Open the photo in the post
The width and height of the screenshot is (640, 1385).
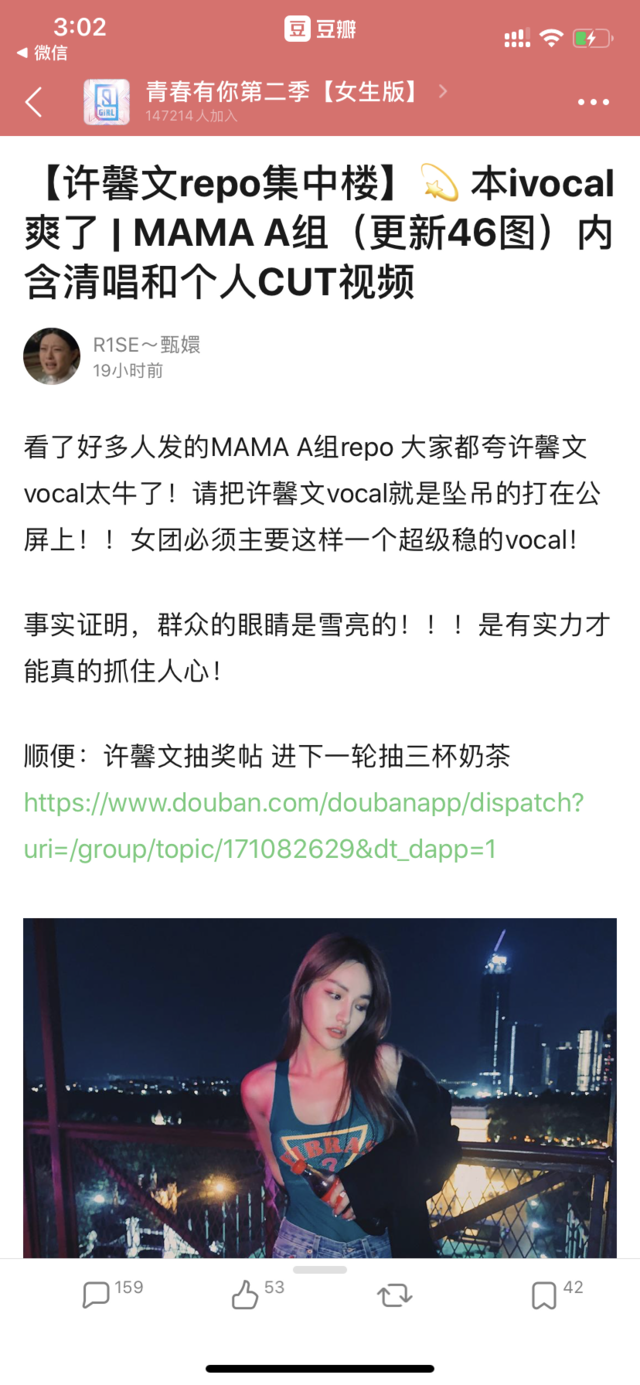320,1088
